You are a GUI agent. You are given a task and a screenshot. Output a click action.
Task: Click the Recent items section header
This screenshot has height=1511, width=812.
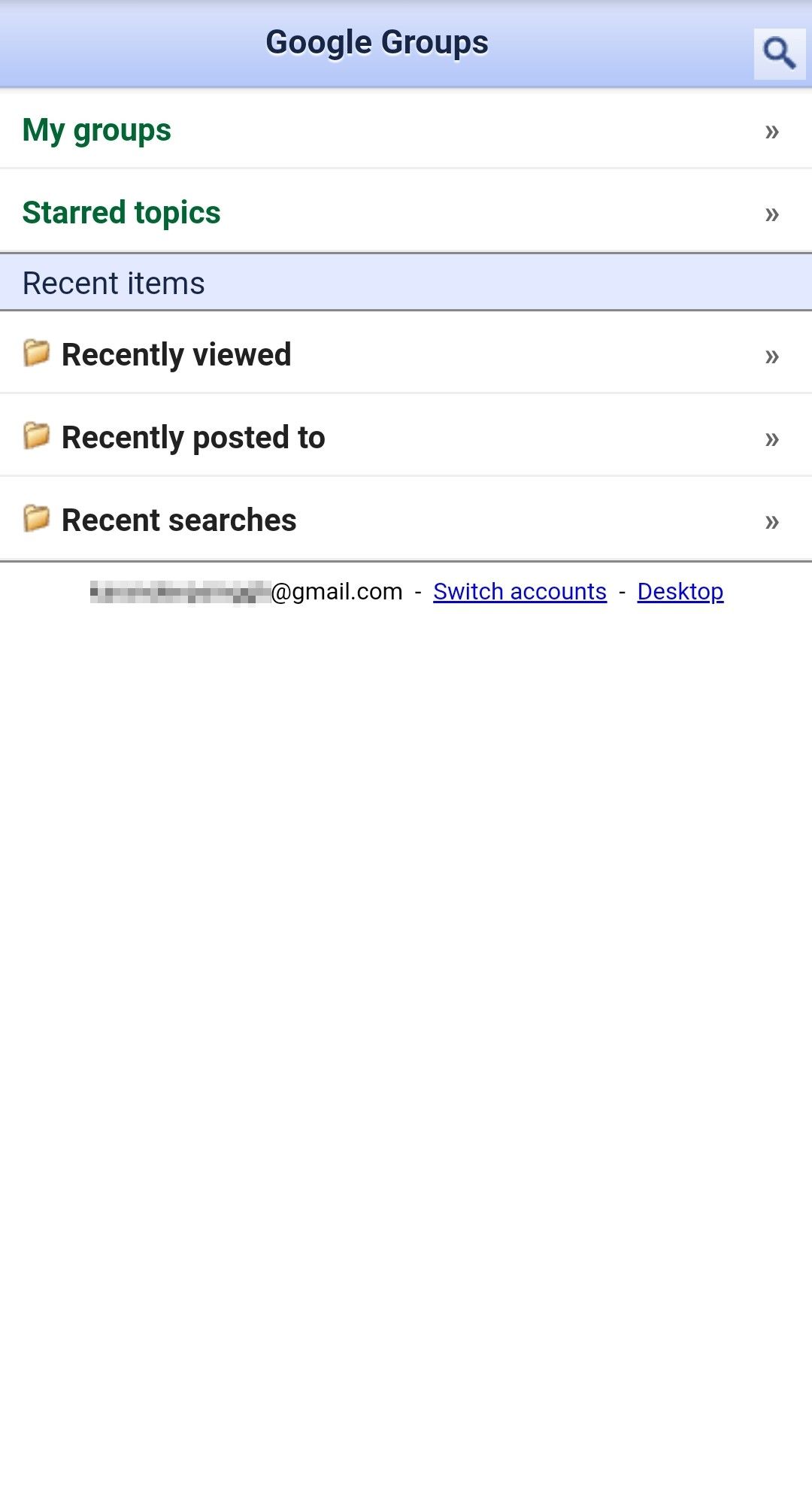(113, 283)
